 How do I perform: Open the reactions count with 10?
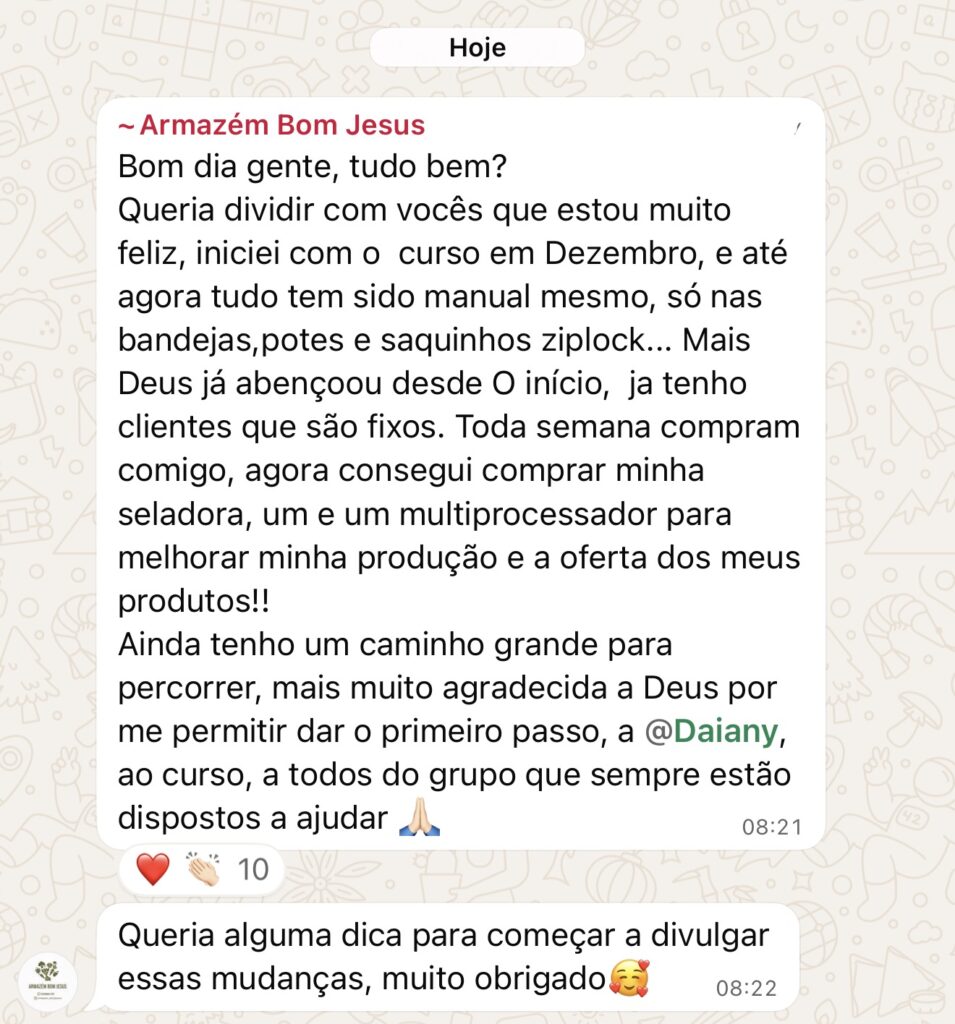pyautogui.click(x=202, y=869)
